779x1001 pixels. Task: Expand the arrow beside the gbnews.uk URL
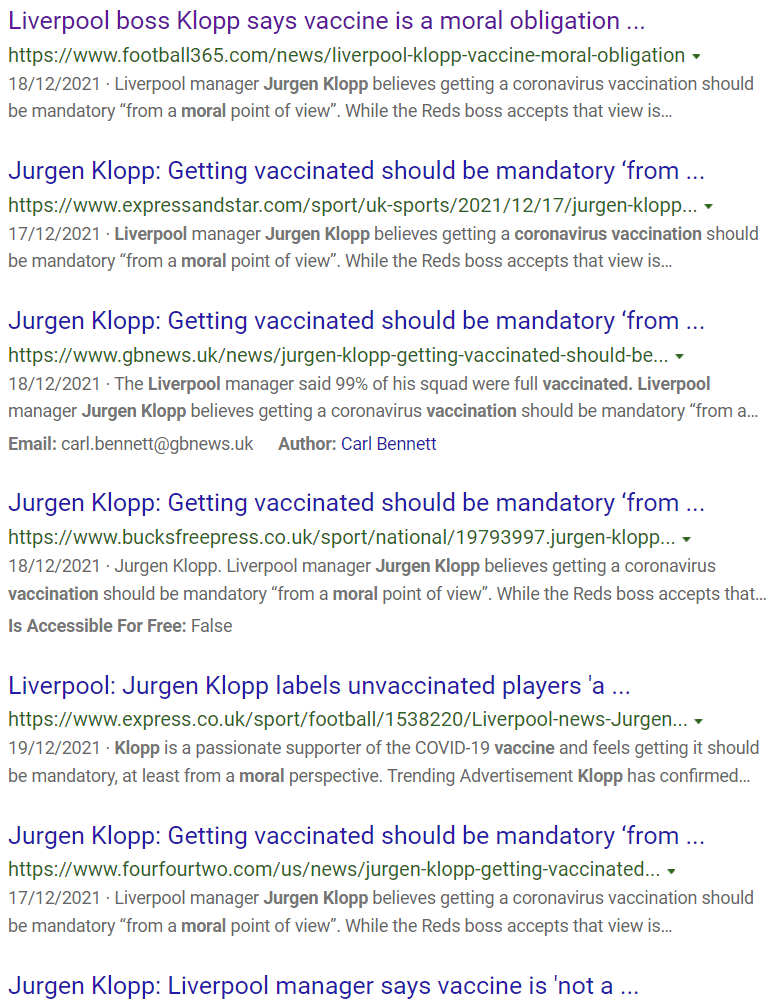tap(679, 356)
